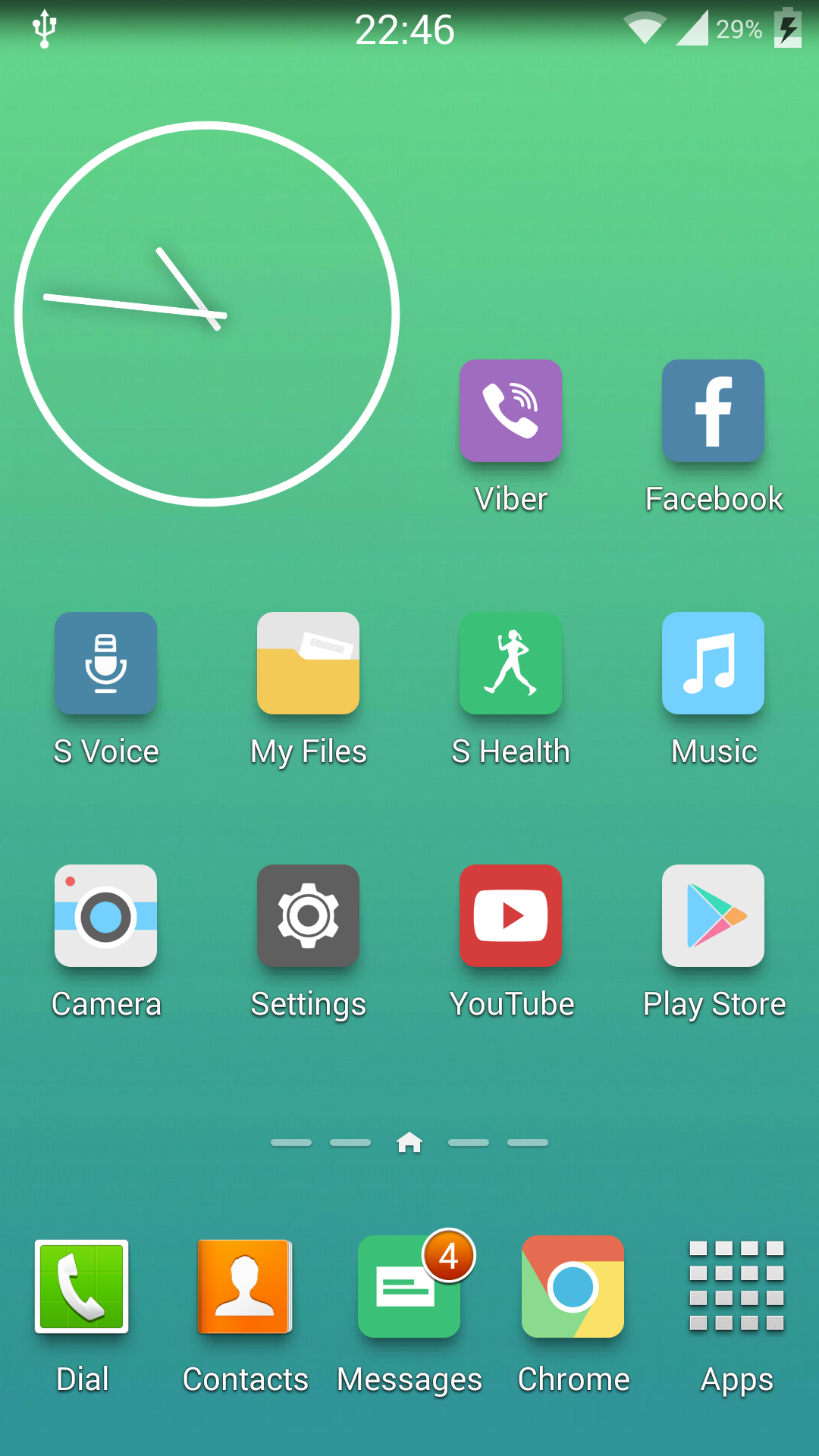This screenshot has width=819, height=1456.
Task: Launch YouTube
Action: coord(510,916)
